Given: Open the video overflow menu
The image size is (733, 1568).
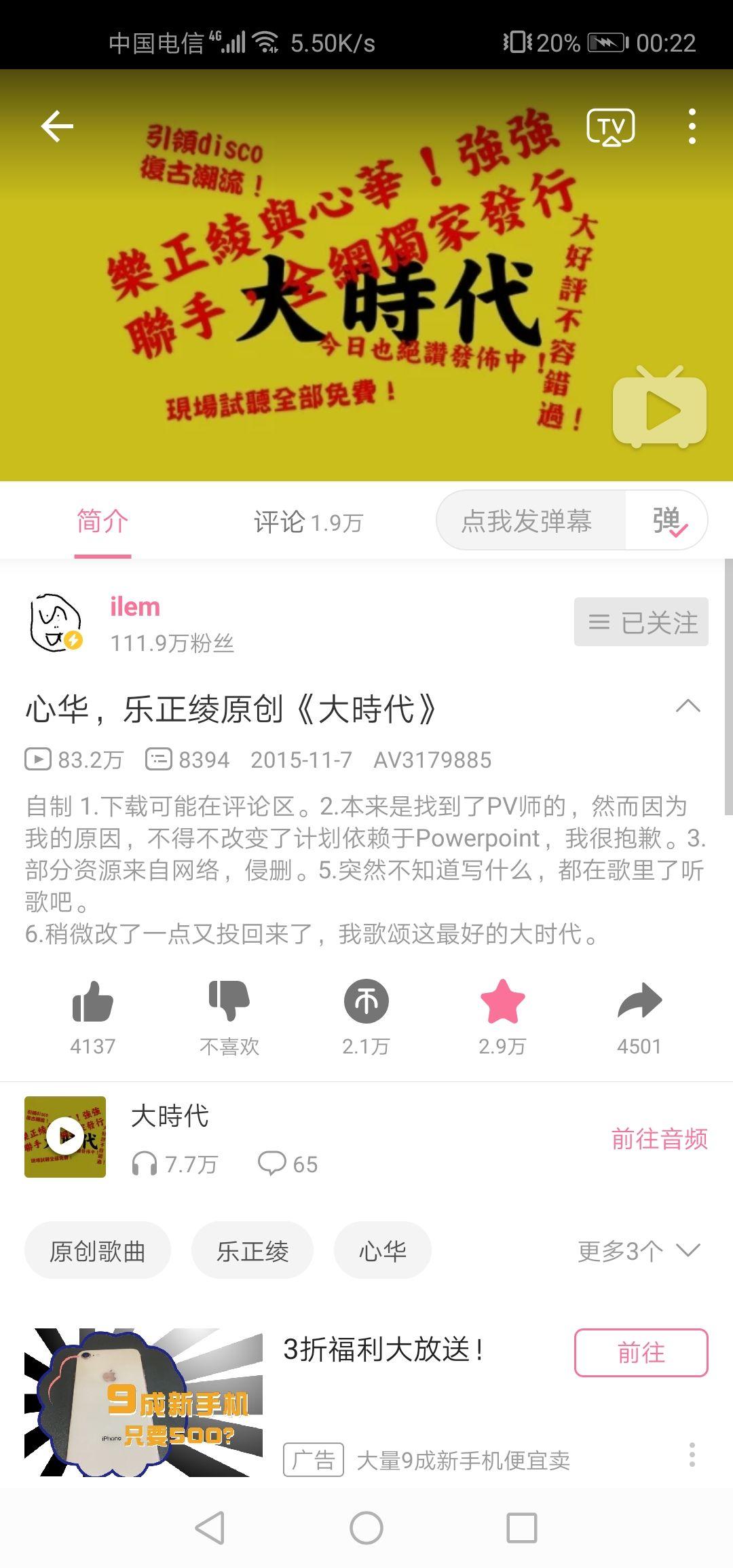Looking at the screenshot, I should click(692, 126).
